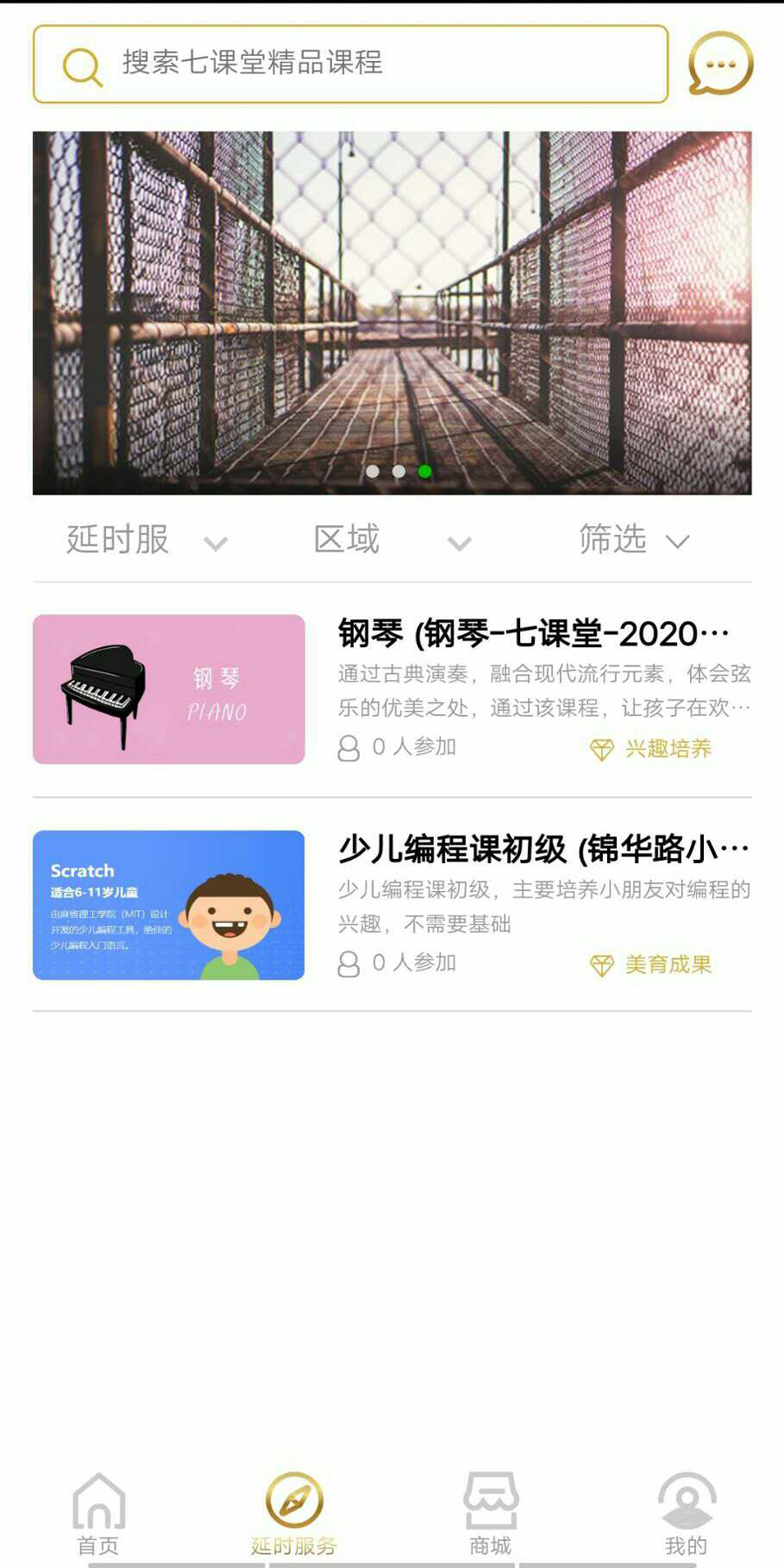Select the first carousel indicator dot
The image size is (784, 1568).
374,470
